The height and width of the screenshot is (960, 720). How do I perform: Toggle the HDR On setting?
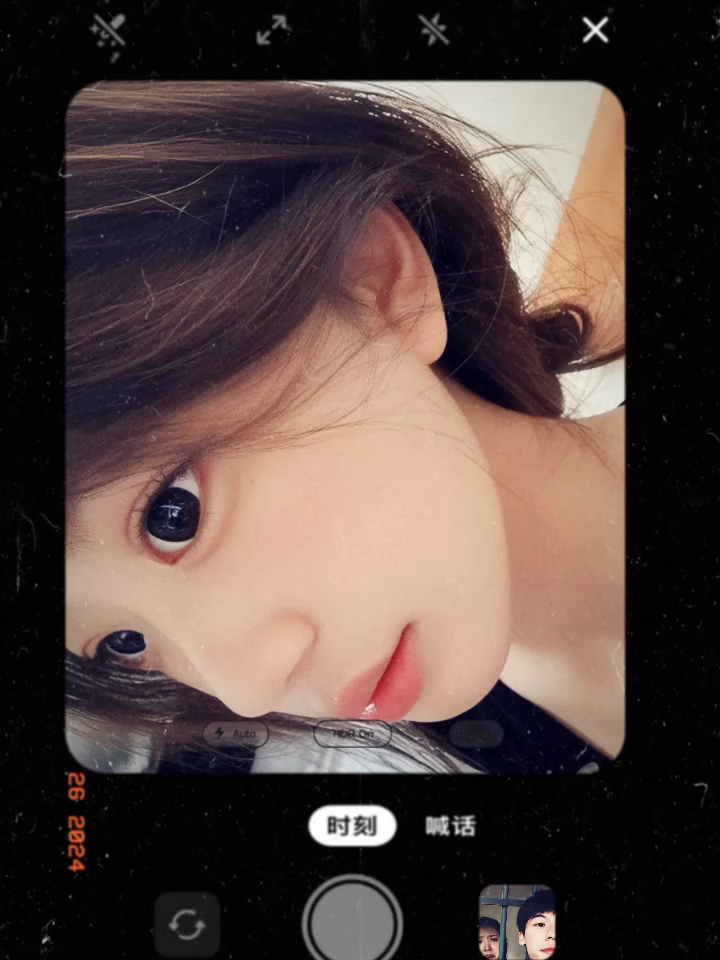(x=352, y=734)
